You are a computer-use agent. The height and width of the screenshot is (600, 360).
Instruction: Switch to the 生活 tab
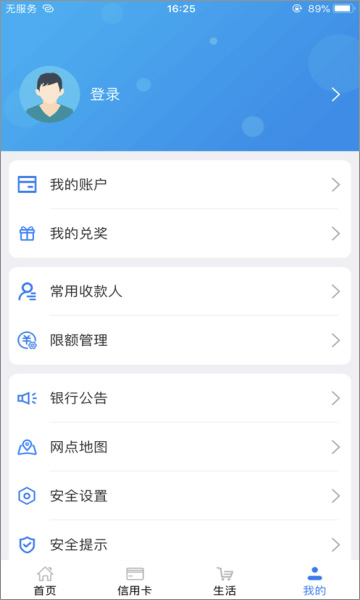(225, 581)
